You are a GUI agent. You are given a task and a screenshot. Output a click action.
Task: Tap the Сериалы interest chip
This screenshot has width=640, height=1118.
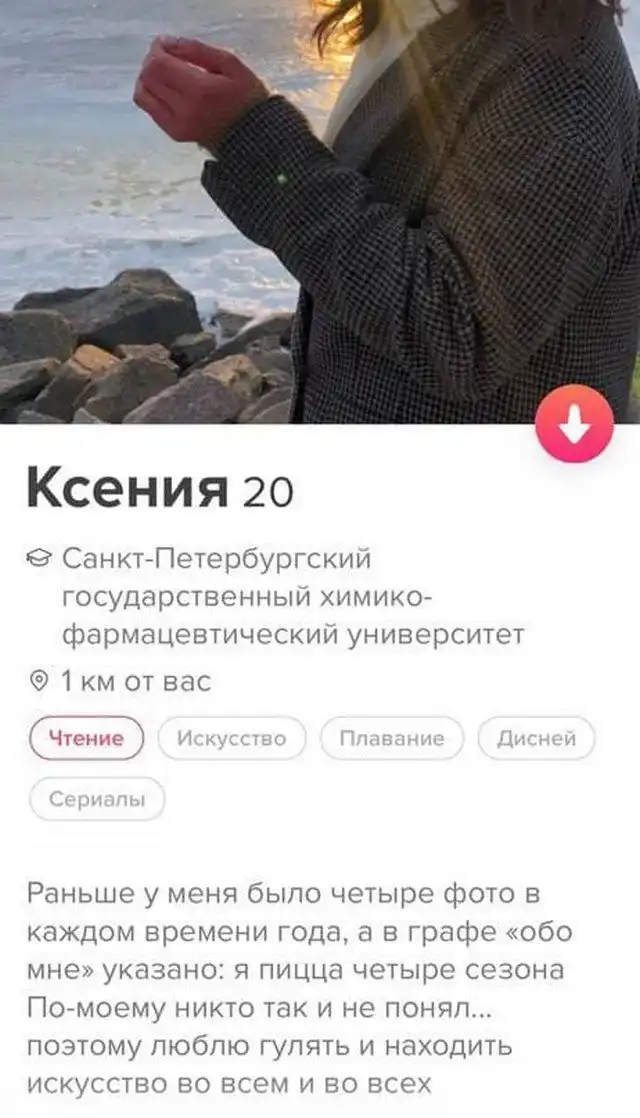click(97, 799)
